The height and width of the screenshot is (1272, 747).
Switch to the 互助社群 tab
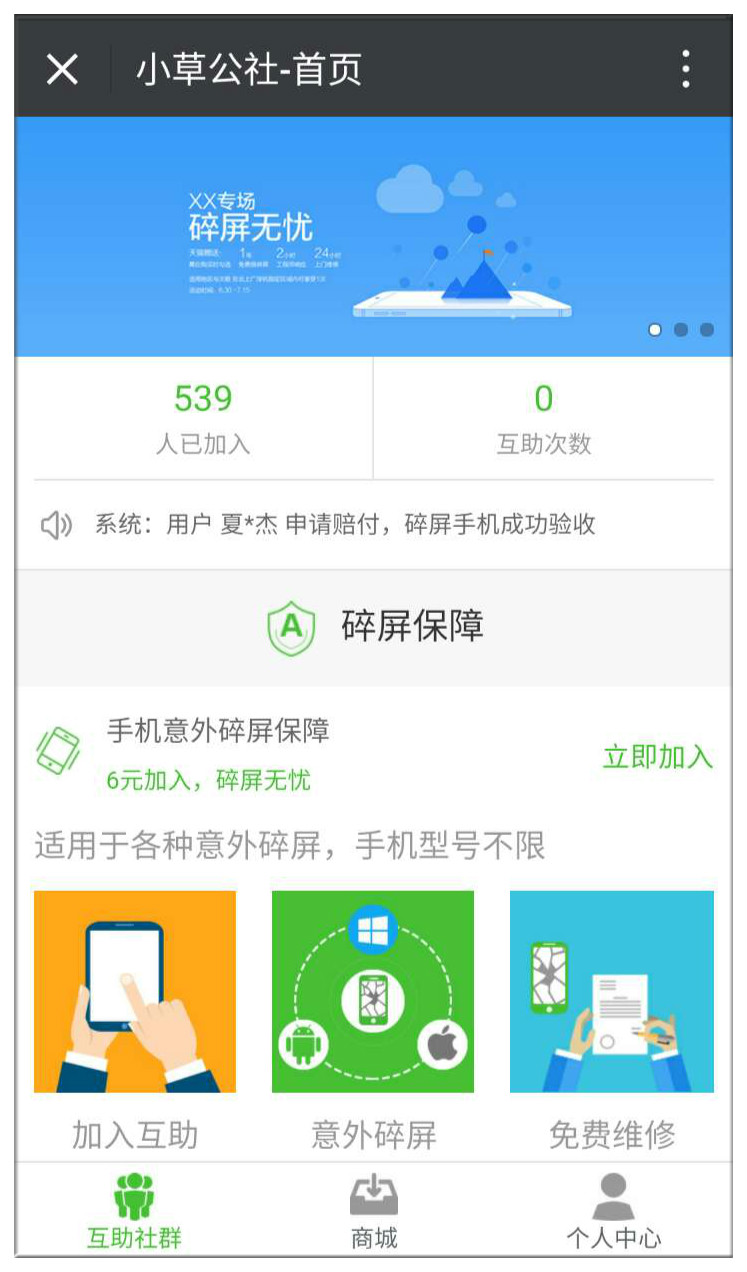pos(134,1211)
